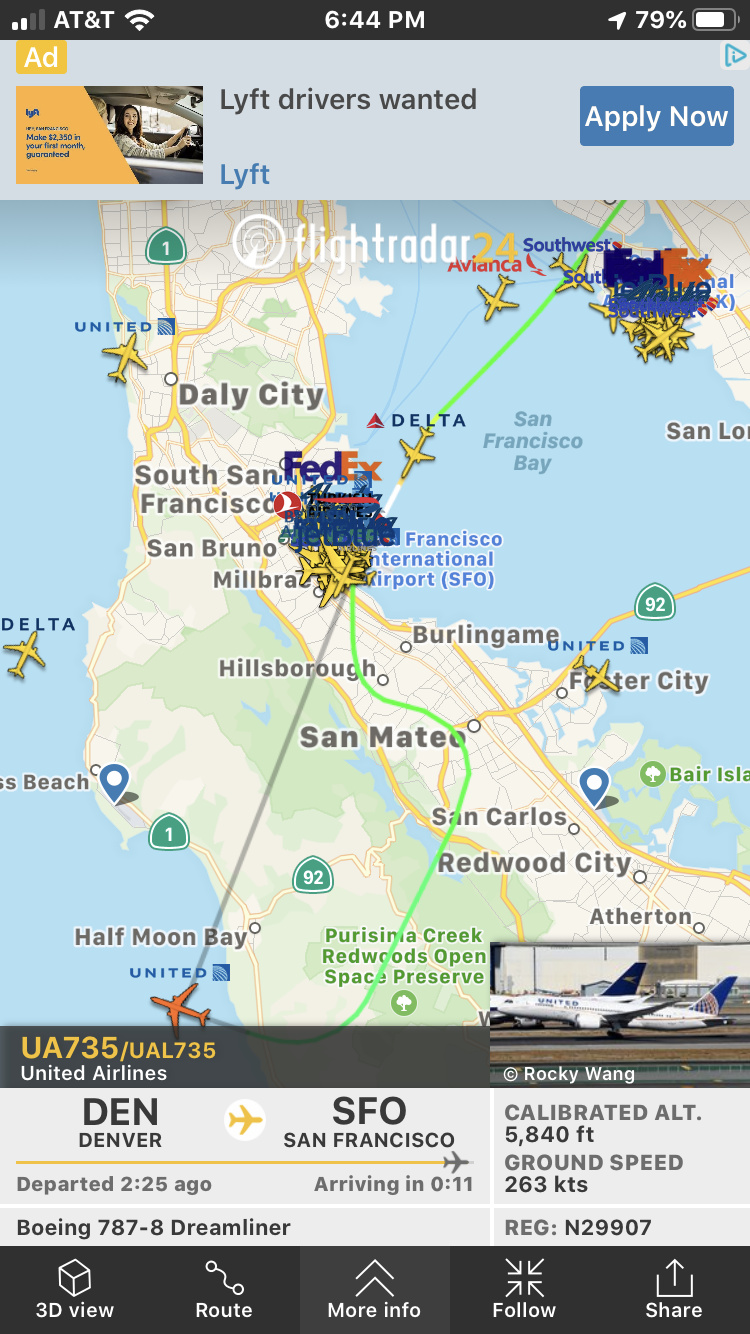The image size is (750, 1334).
Task: Open the 3D view
Action: (75, 1289)
